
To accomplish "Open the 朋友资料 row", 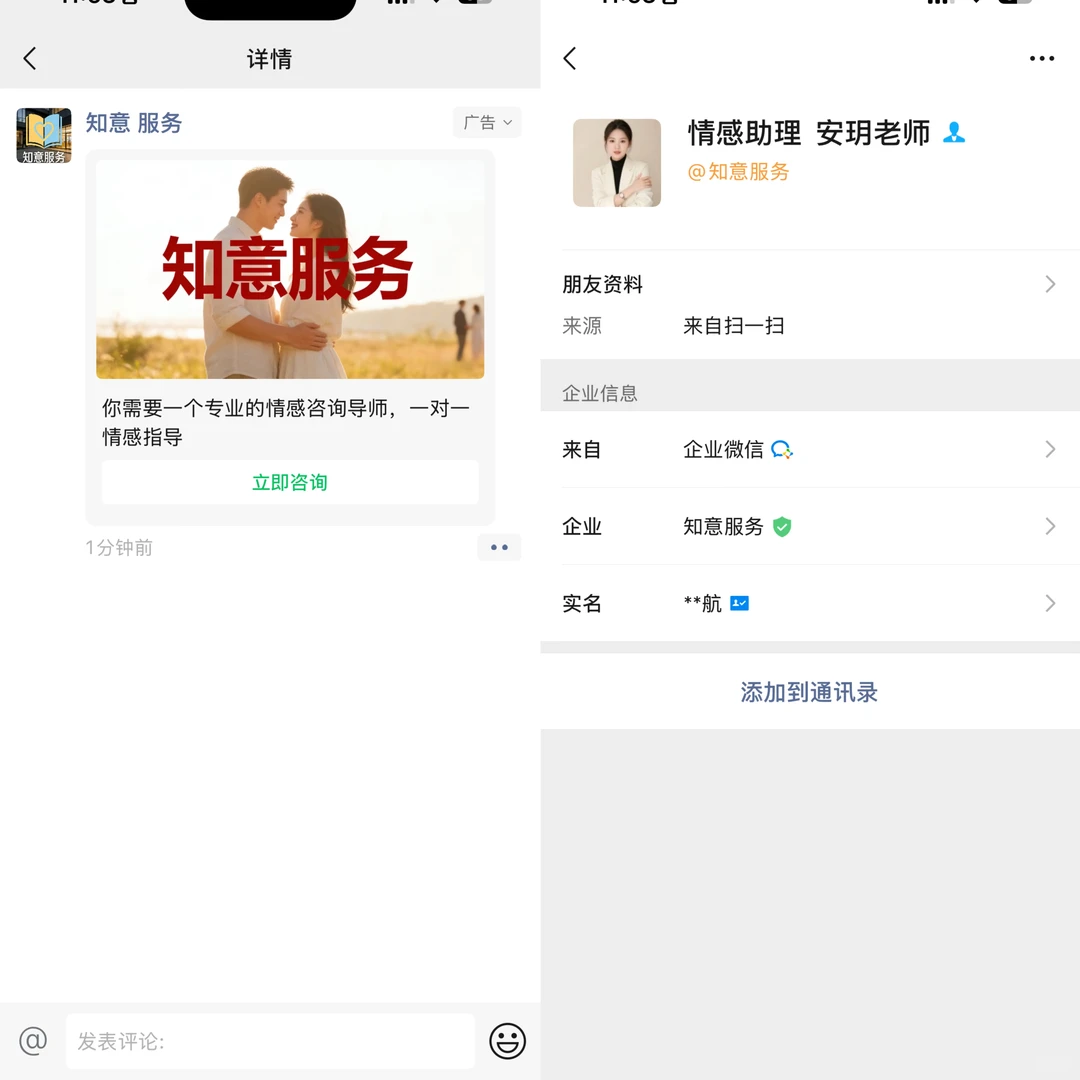I will coord(808,285).
